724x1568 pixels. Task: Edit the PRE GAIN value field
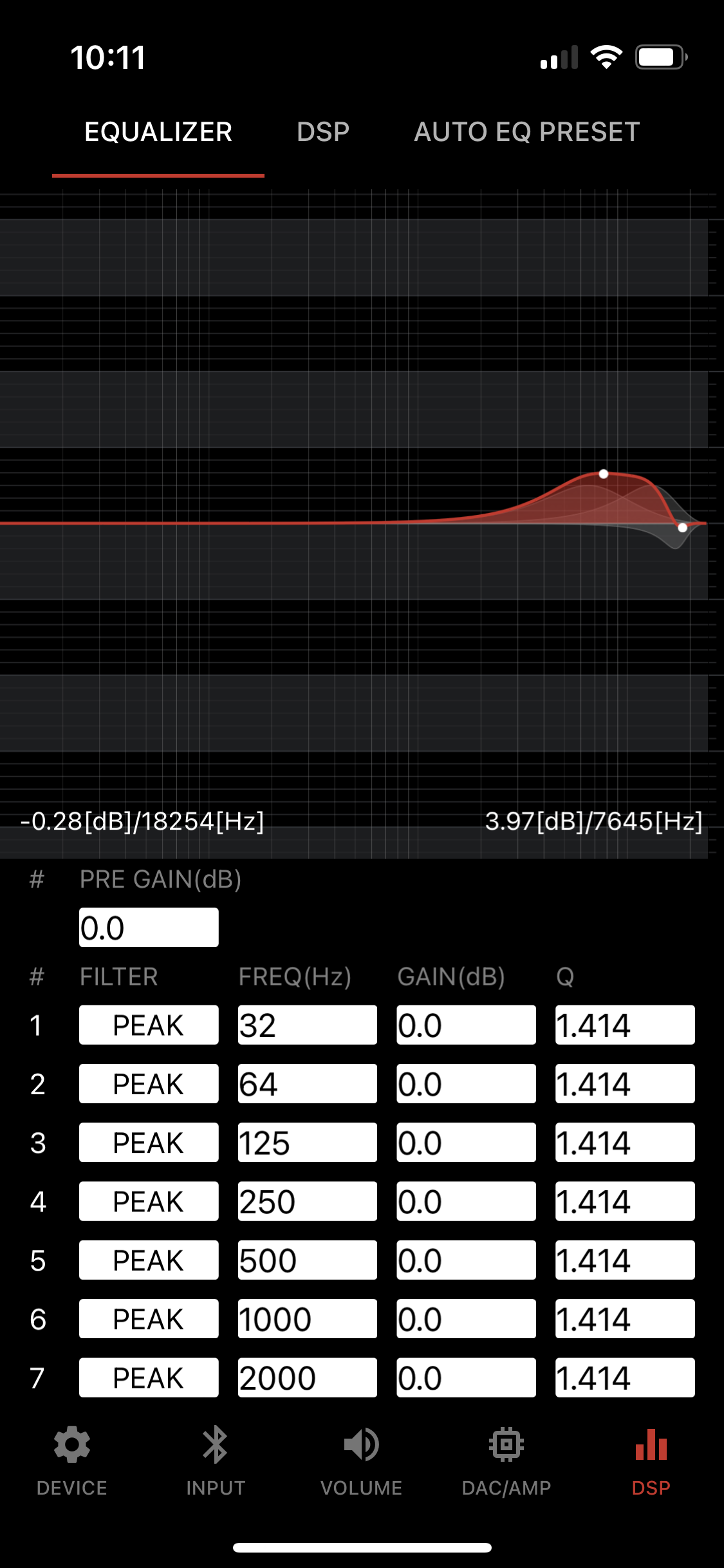(x=149, y=928)
